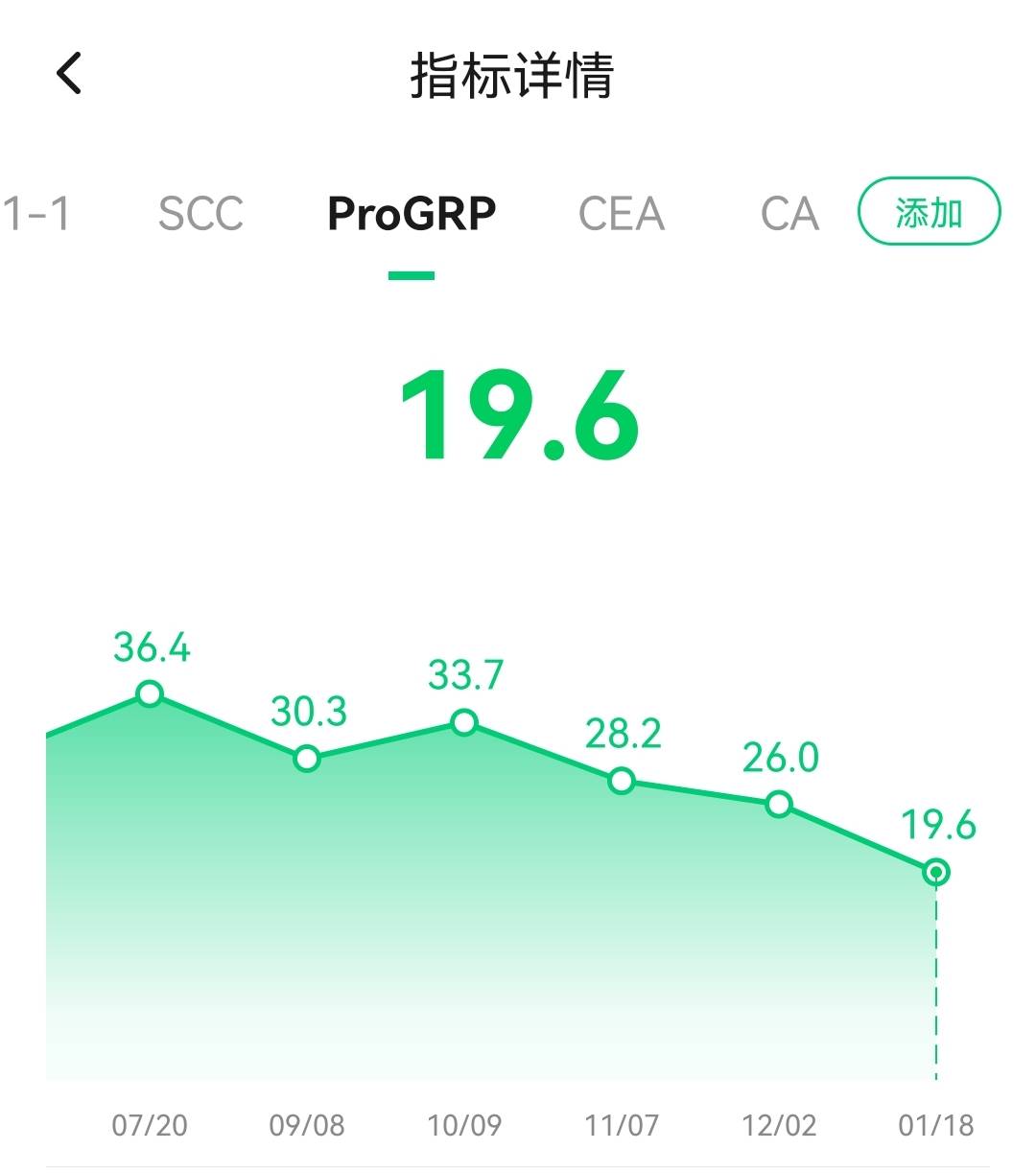Switch to the CEA tab
Image resolution: width=1036 pixels, height=1173 pixels.
click(x=622, y=213)
